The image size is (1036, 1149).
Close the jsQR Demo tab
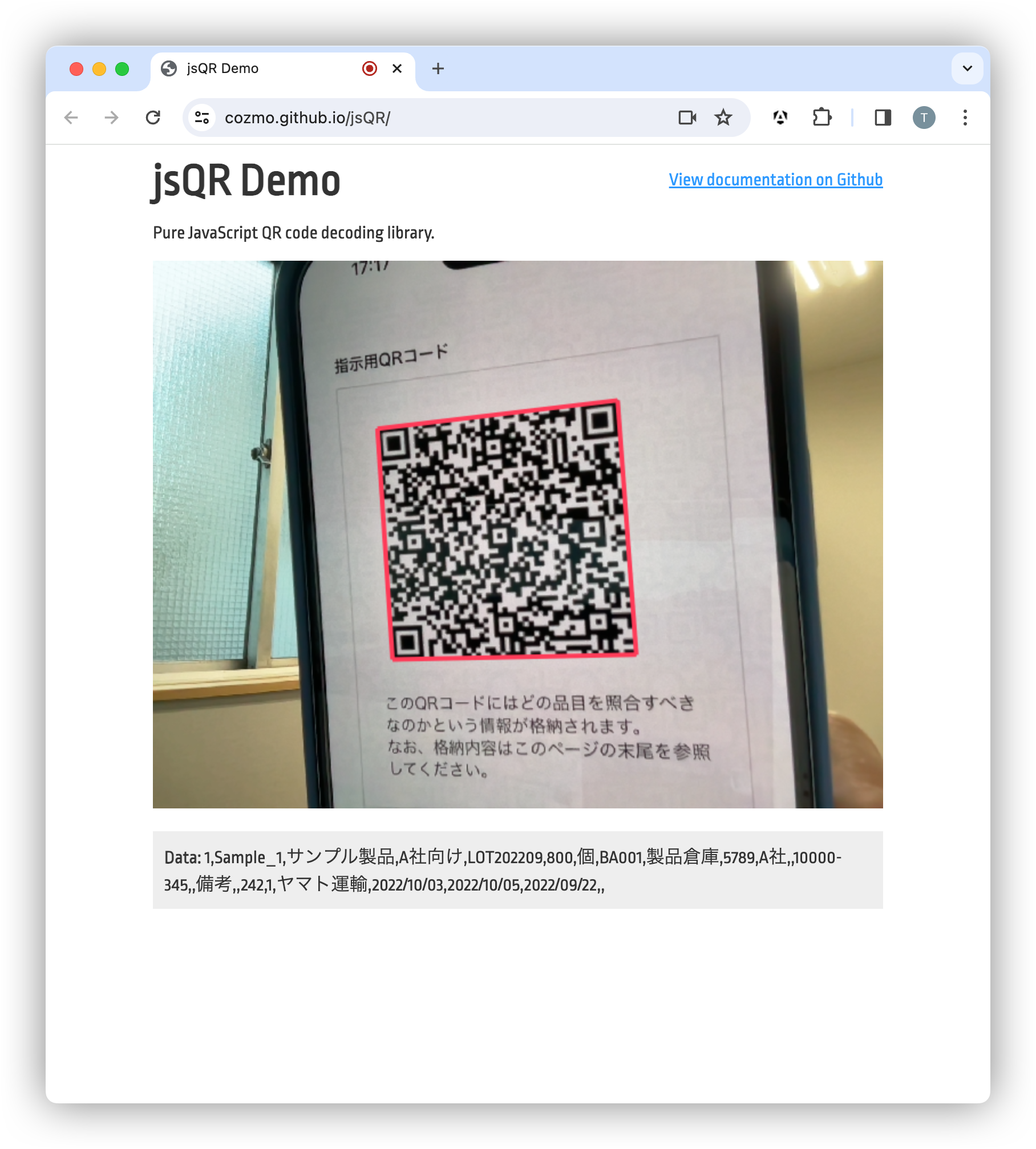tap(397, 68)
